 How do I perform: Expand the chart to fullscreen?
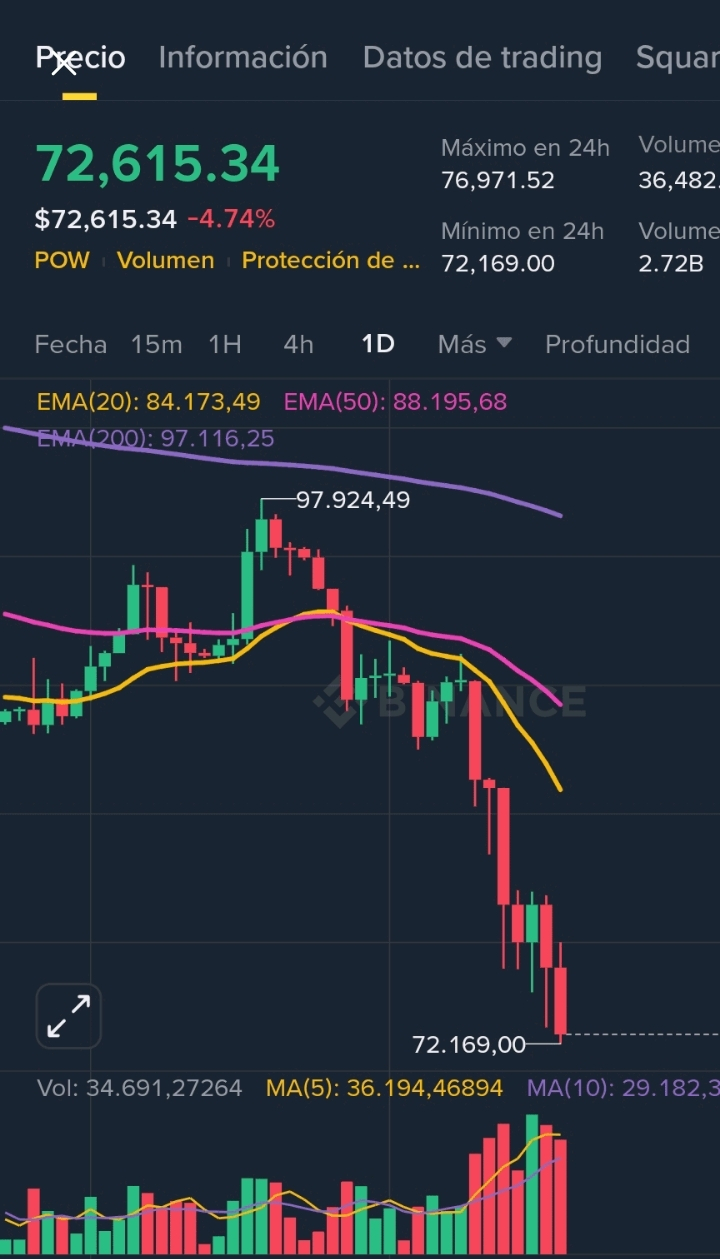pos(69,1016)
